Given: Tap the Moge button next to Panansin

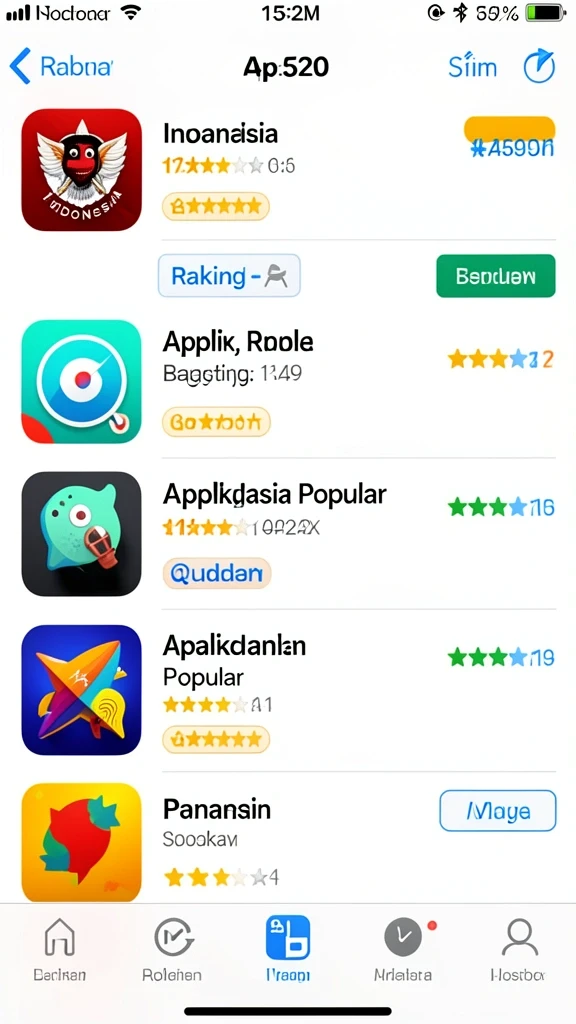Looking at the screenshot, I should point(498,811).
